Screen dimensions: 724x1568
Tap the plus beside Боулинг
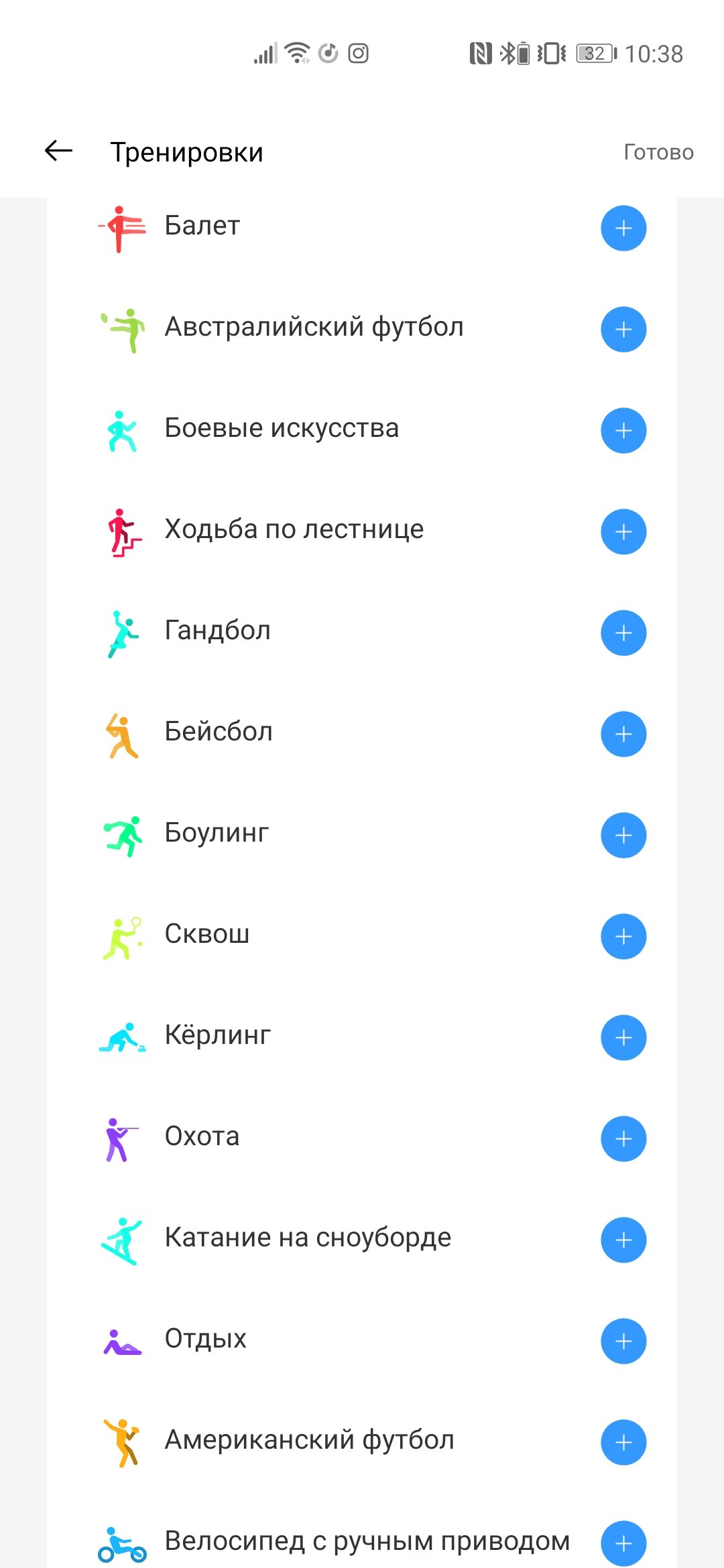point(623,836)
